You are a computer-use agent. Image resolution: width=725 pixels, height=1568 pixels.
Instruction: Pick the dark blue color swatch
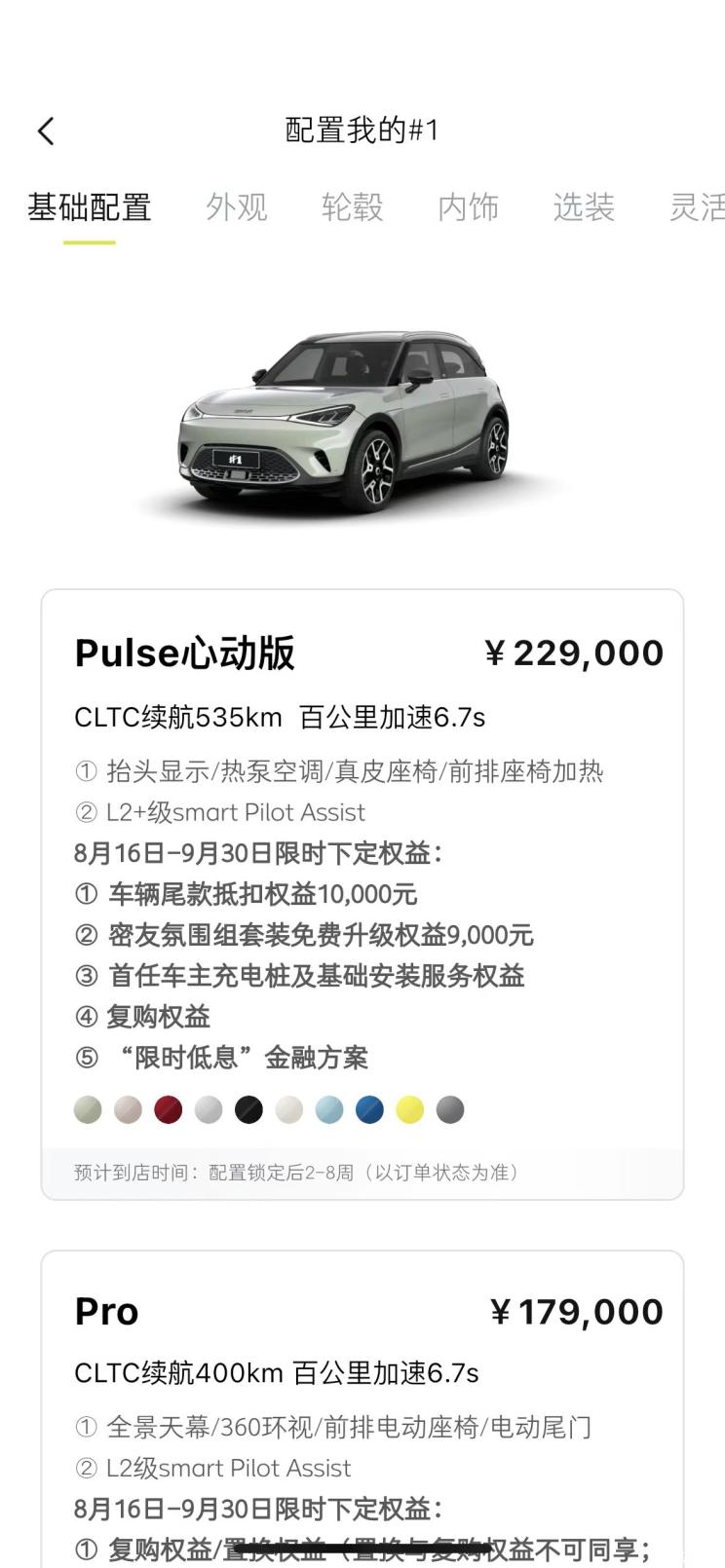369,1109
